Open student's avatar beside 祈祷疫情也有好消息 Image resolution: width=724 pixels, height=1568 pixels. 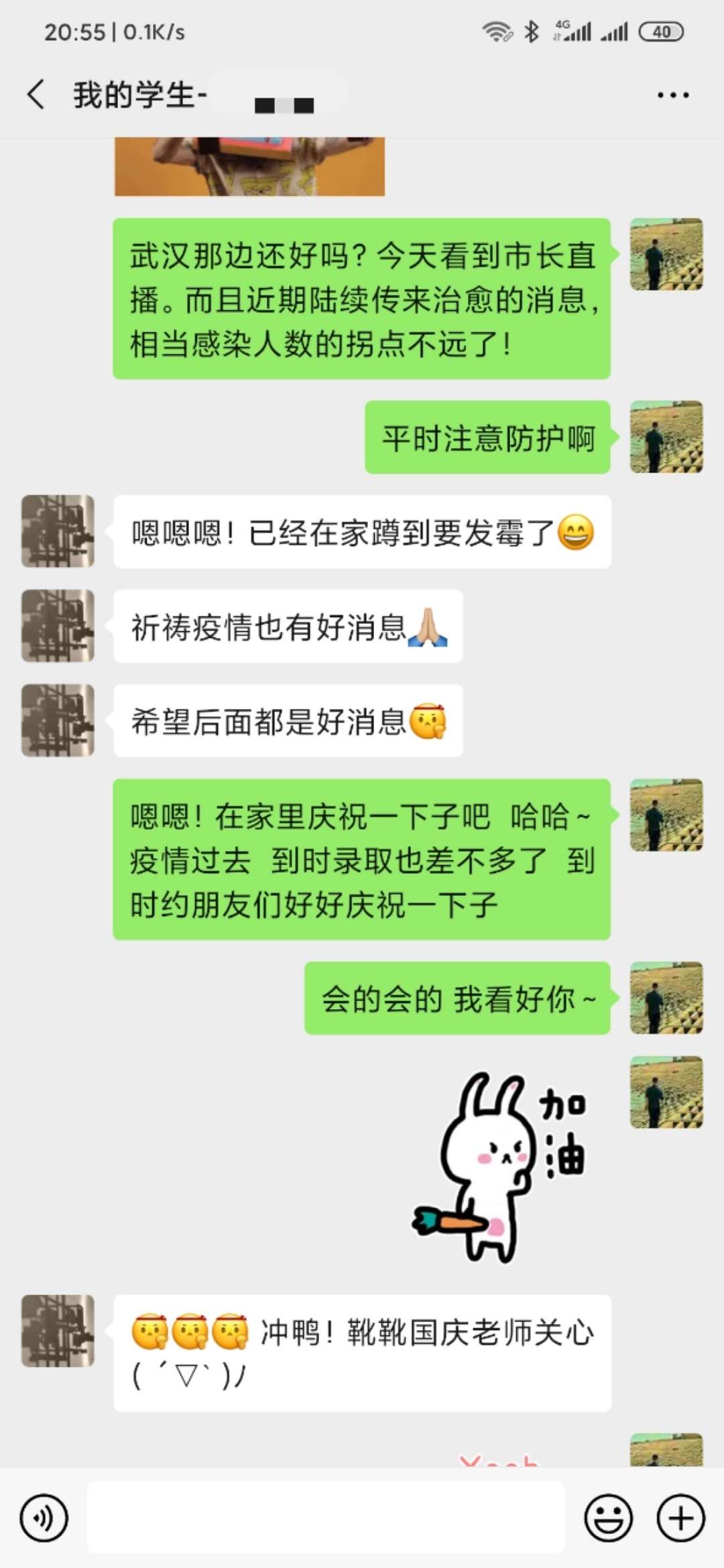click(58, 626)
